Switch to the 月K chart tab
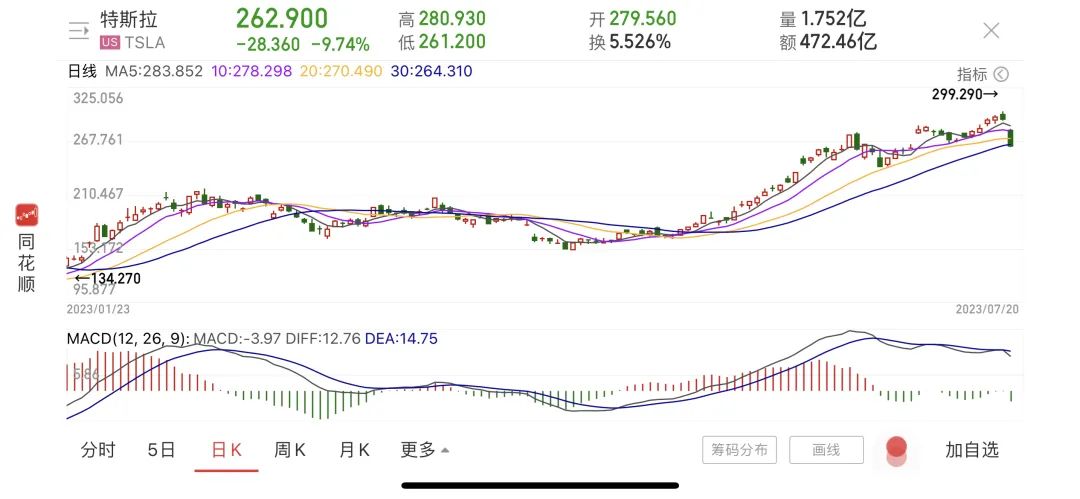 354,450
